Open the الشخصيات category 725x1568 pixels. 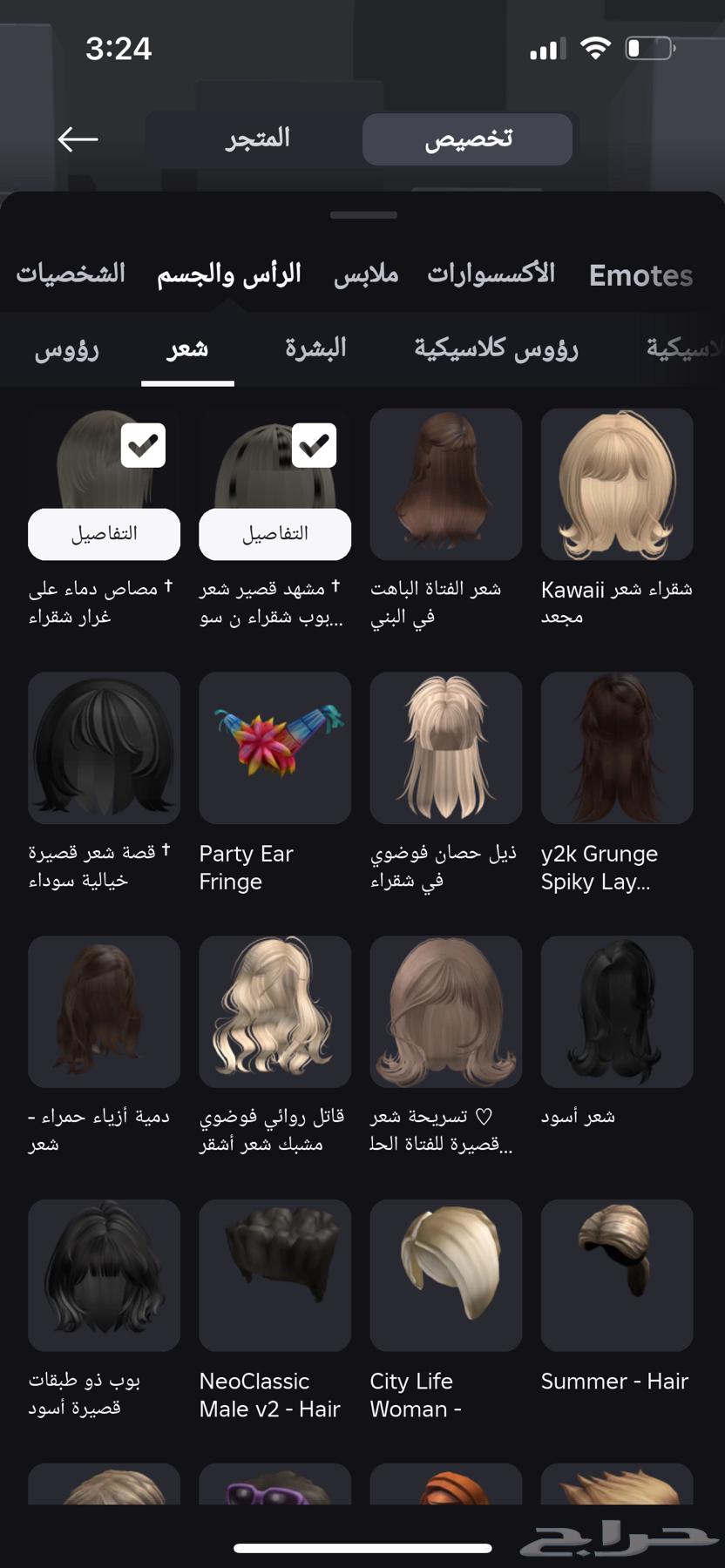coord(71,274)
